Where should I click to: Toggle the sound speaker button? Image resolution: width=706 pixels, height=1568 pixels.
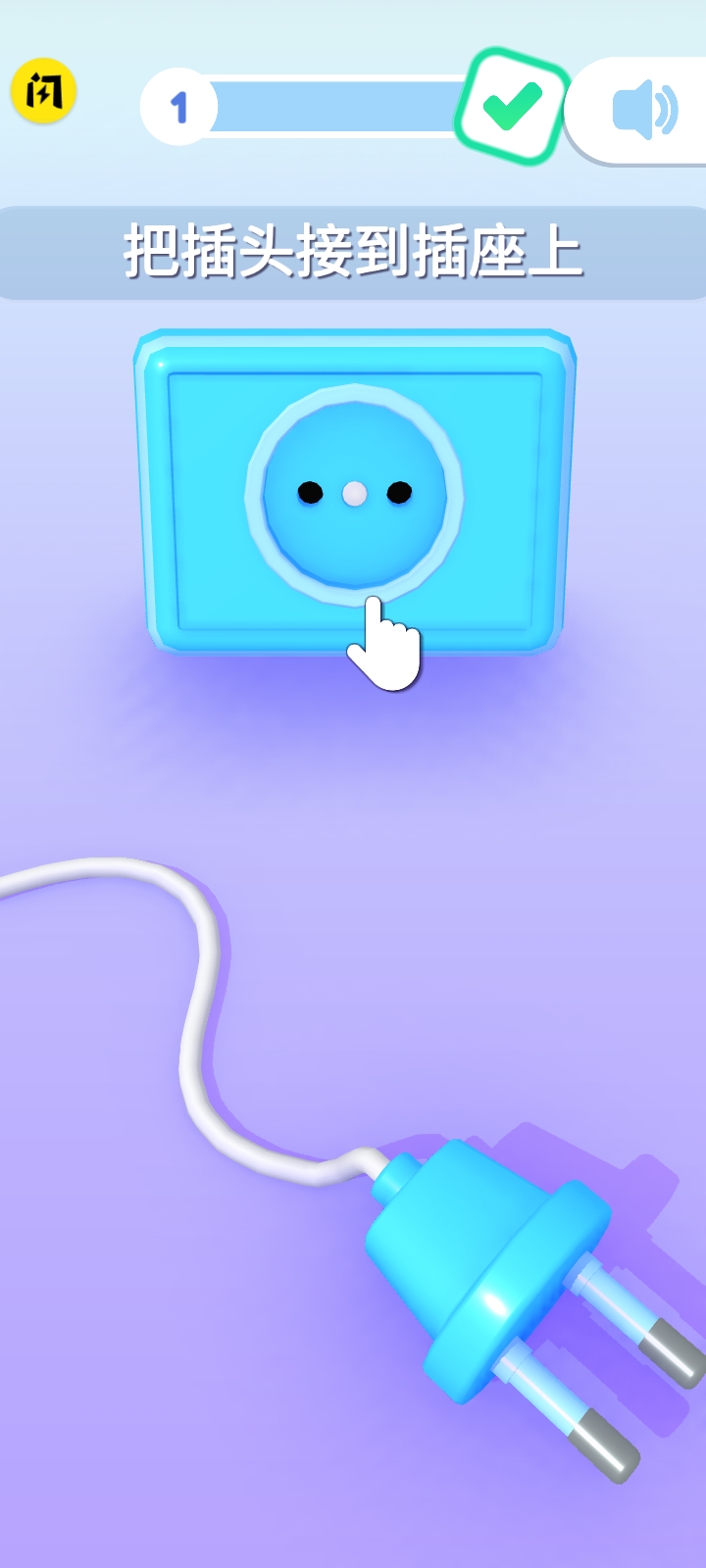tap(644, 110)
